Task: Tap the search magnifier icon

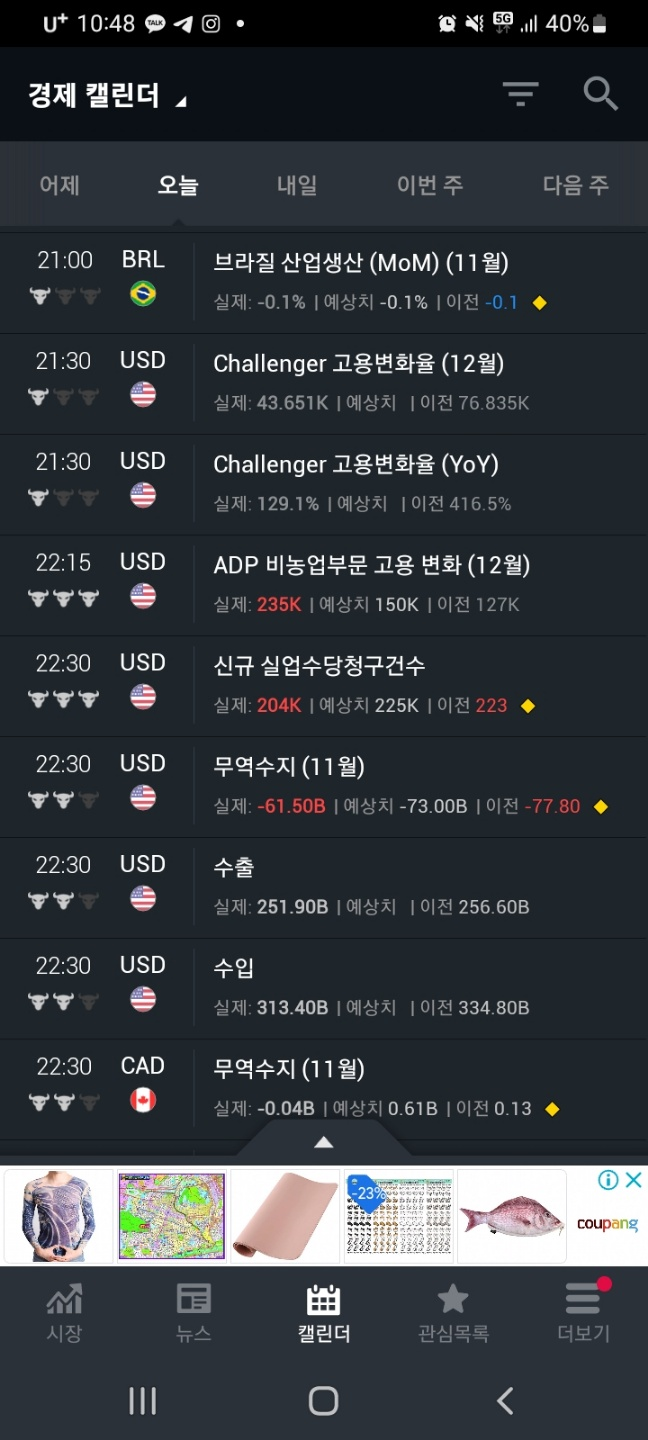Action: 600,94
